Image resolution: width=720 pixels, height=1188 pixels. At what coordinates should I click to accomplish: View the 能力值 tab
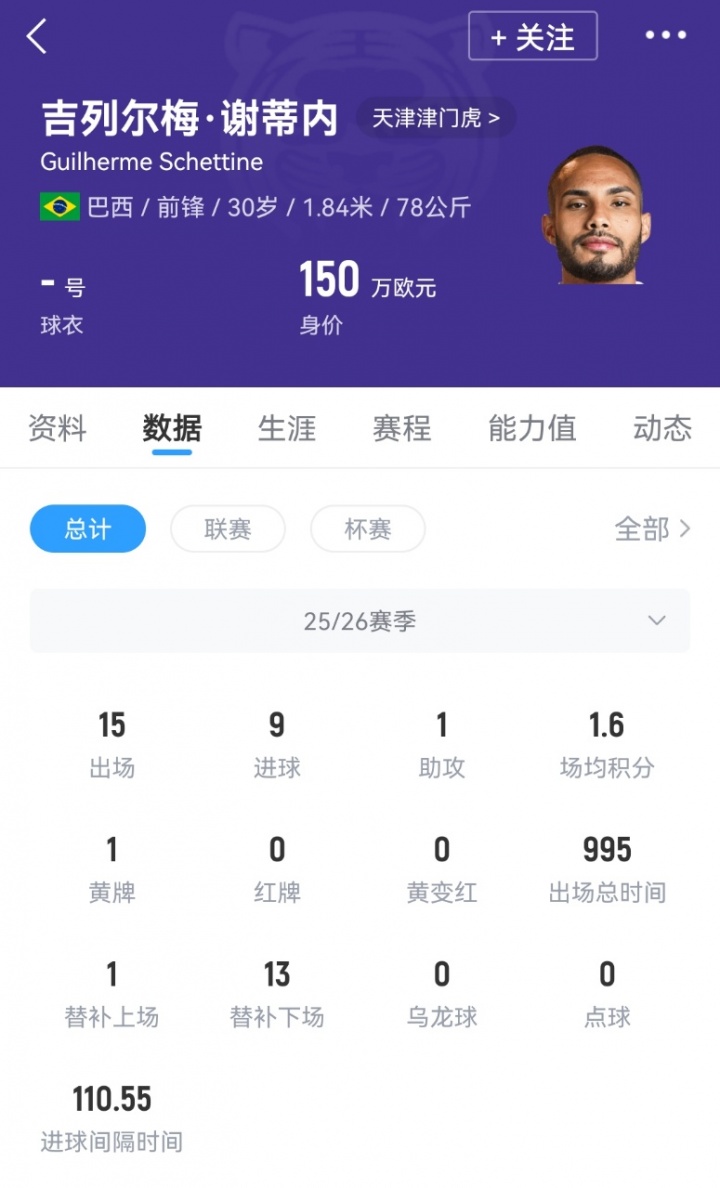pyautogui.click(x=532, y=429)
